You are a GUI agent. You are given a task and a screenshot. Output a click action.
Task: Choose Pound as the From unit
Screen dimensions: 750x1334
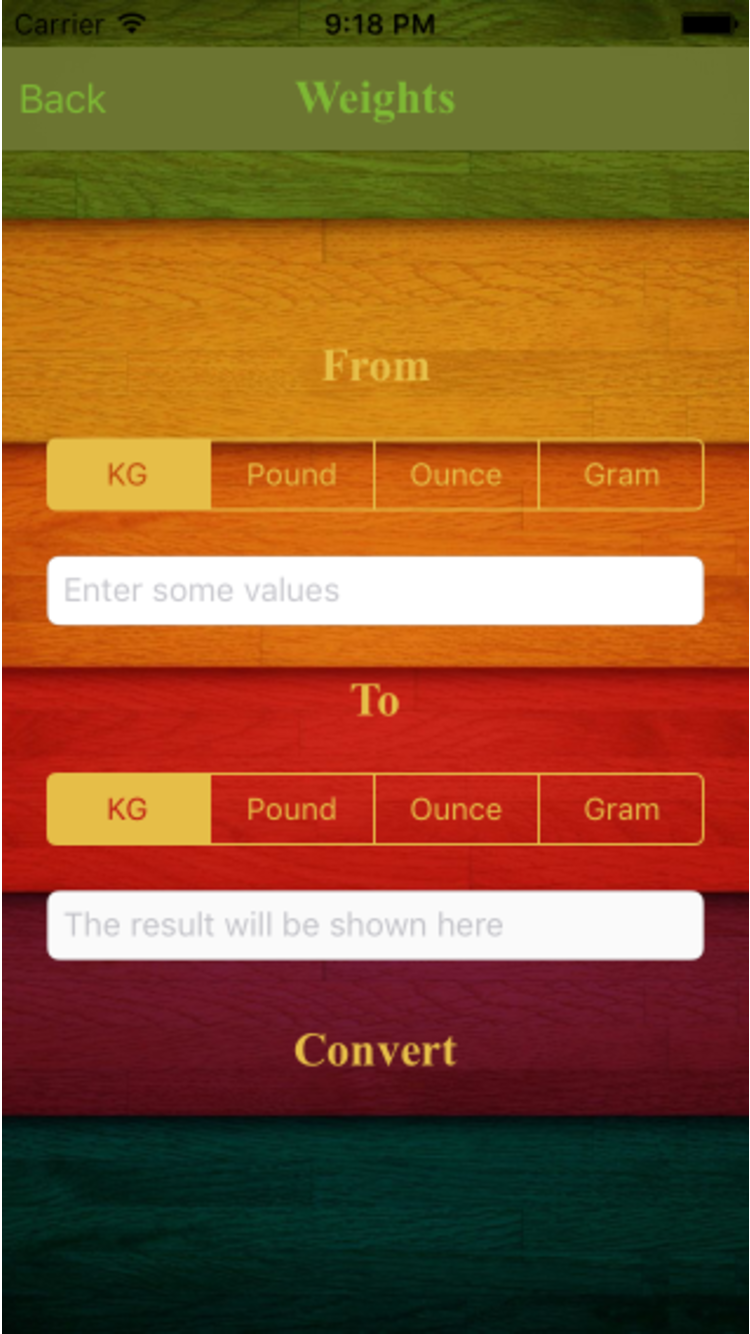292,475
